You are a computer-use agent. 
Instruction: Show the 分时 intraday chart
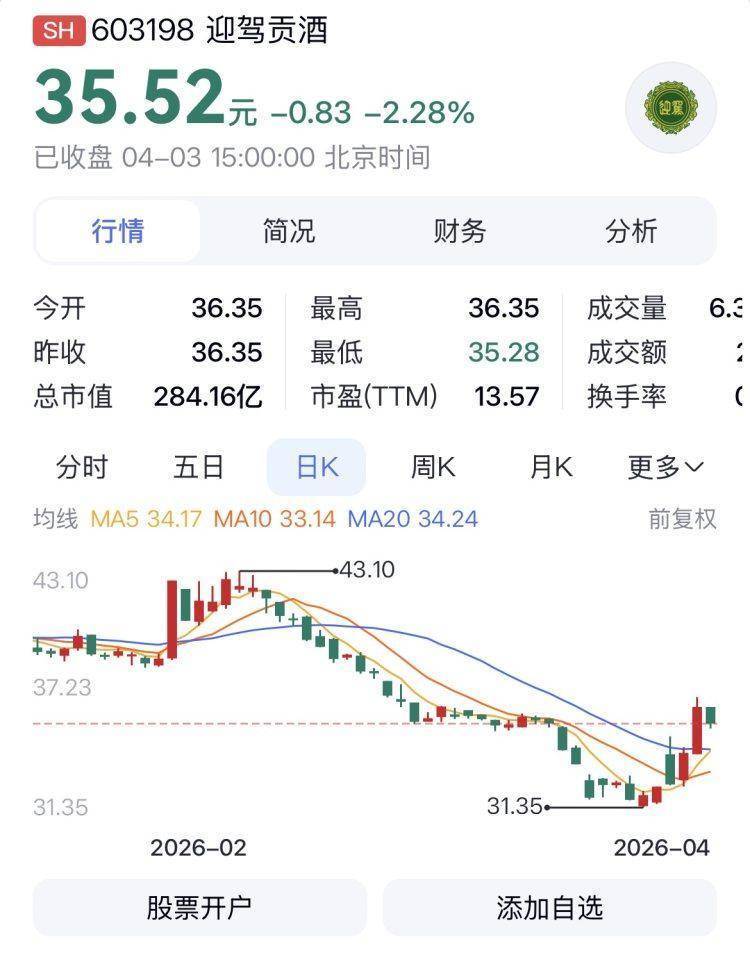(x=81, y=467)
